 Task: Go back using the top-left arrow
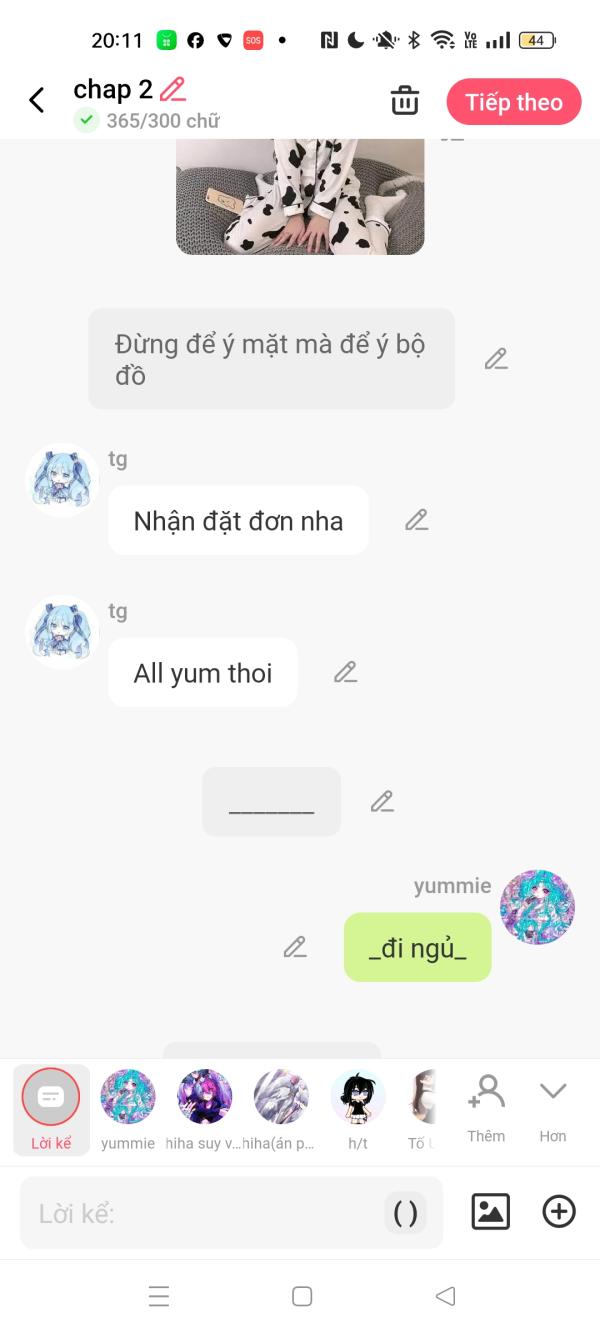pyautogui.click(x=37, y=100)
